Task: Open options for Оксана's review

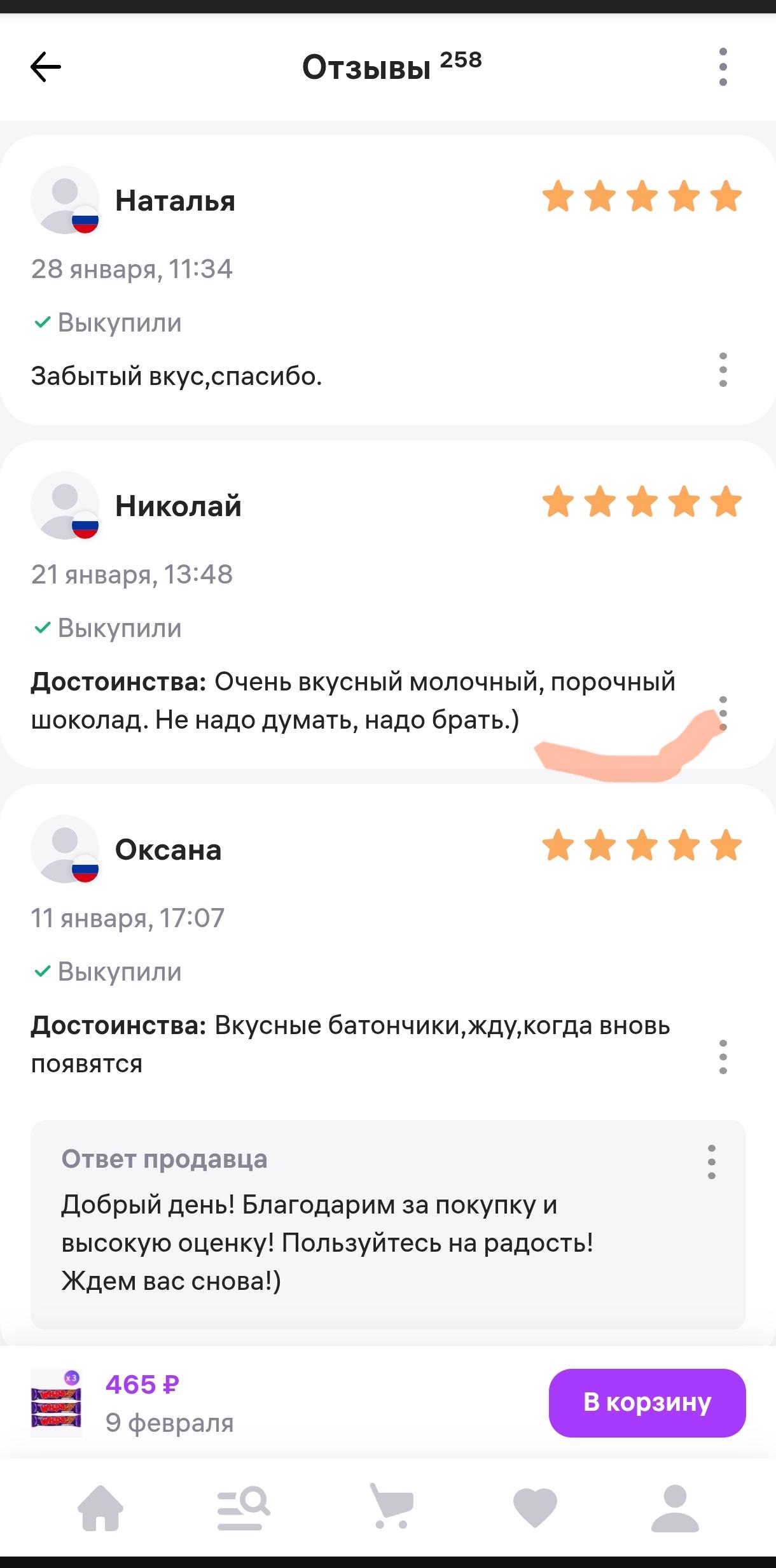Action: 723,1057
